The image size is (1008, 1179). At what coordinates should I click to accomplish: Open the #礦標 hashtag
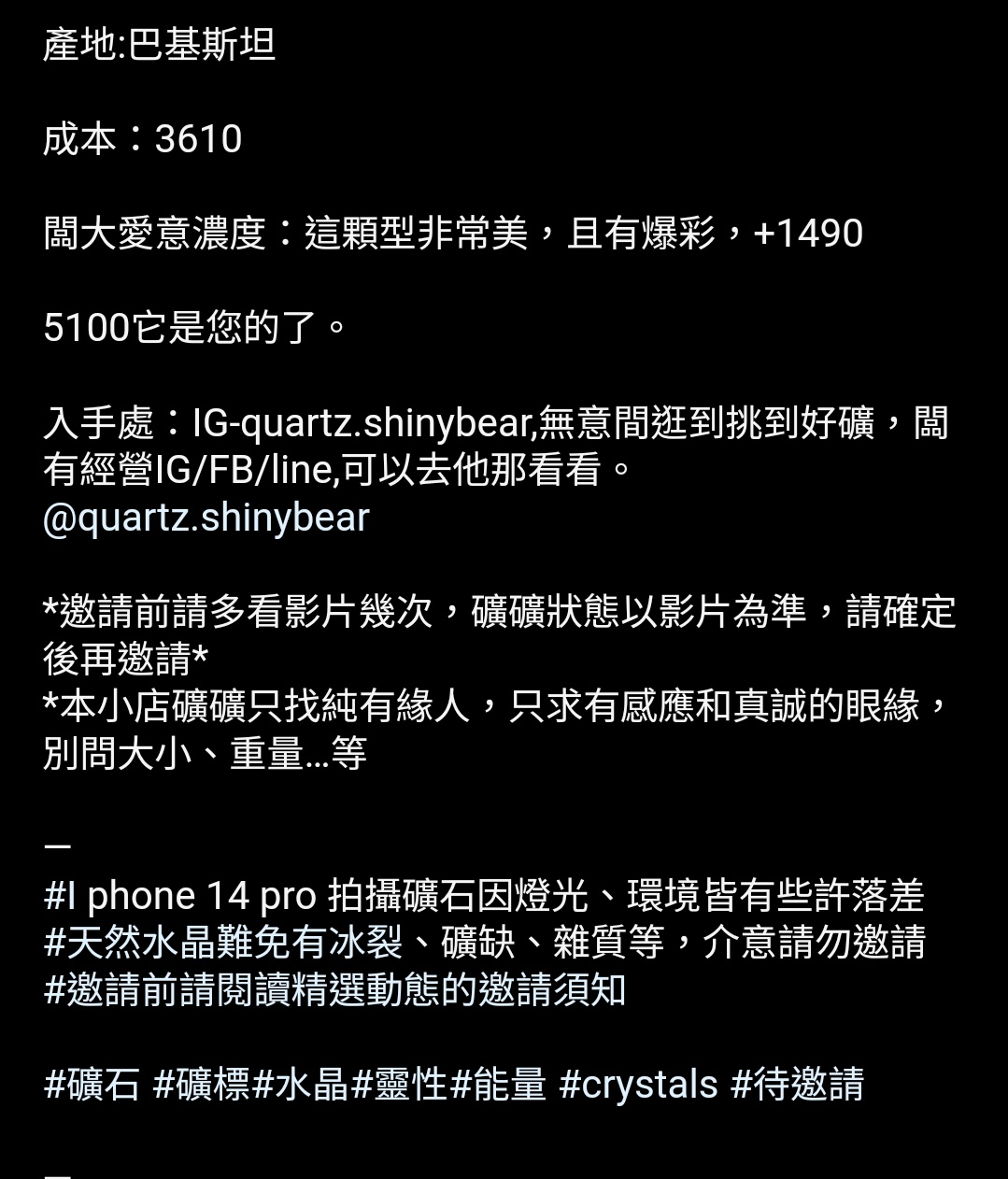[202, 1085]
